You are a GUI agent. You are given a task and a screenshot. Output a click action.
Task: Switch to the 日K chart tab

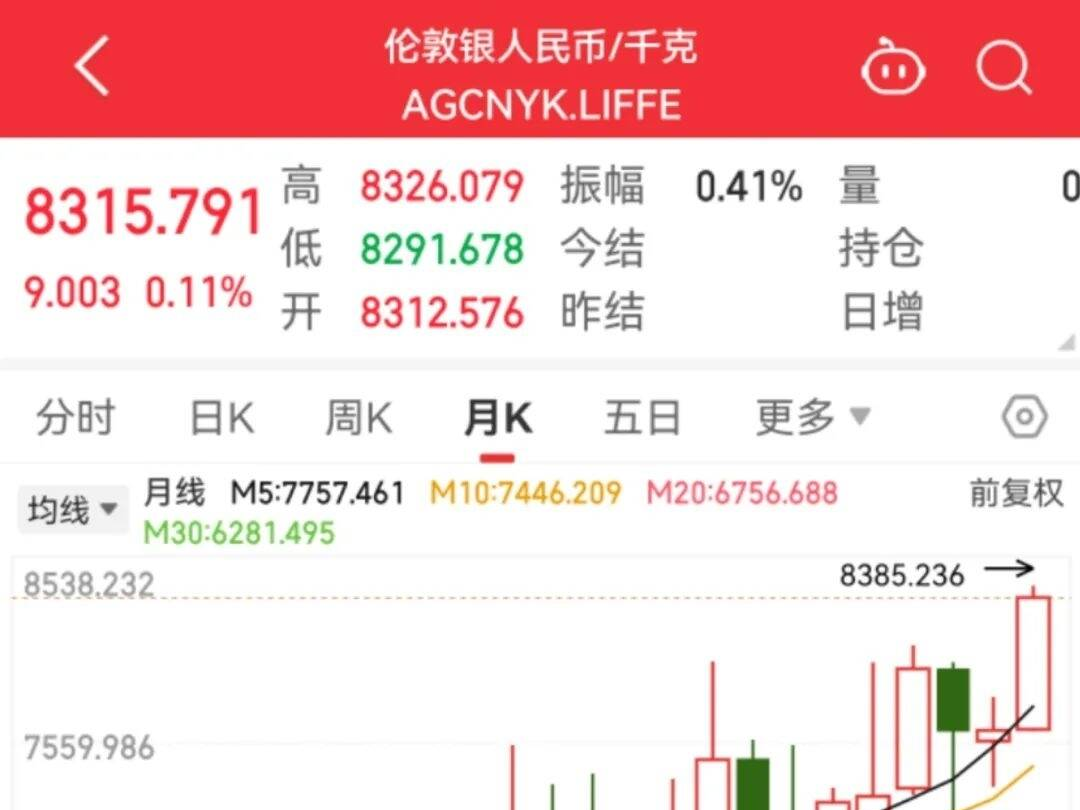[x=222, y=418]
